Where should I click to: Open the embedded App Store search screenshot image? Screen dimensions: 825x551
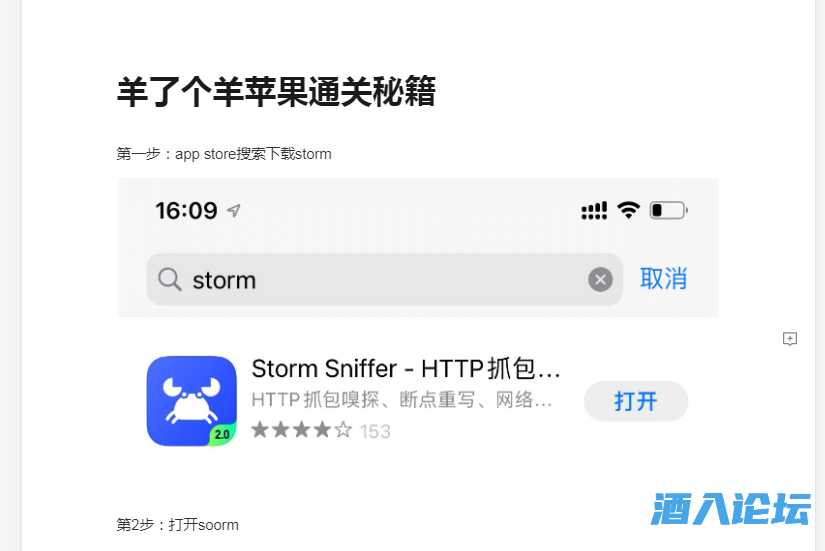[418, 330]
